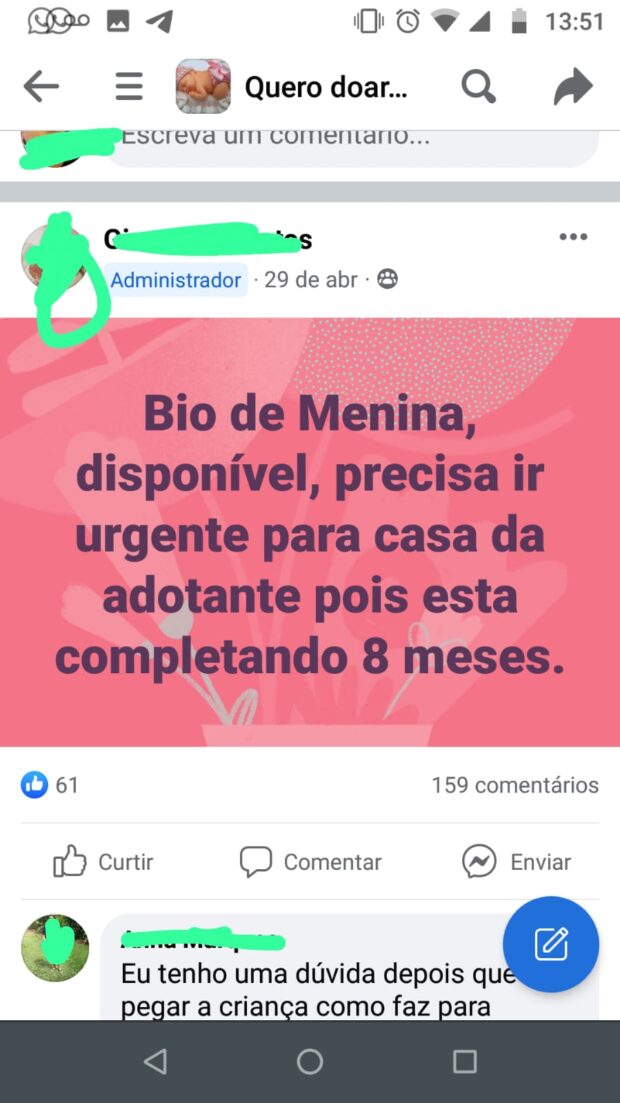Tap Comentar to comment on the post
This screenshot has height=1103, width=620.
(x=311, y=861)
